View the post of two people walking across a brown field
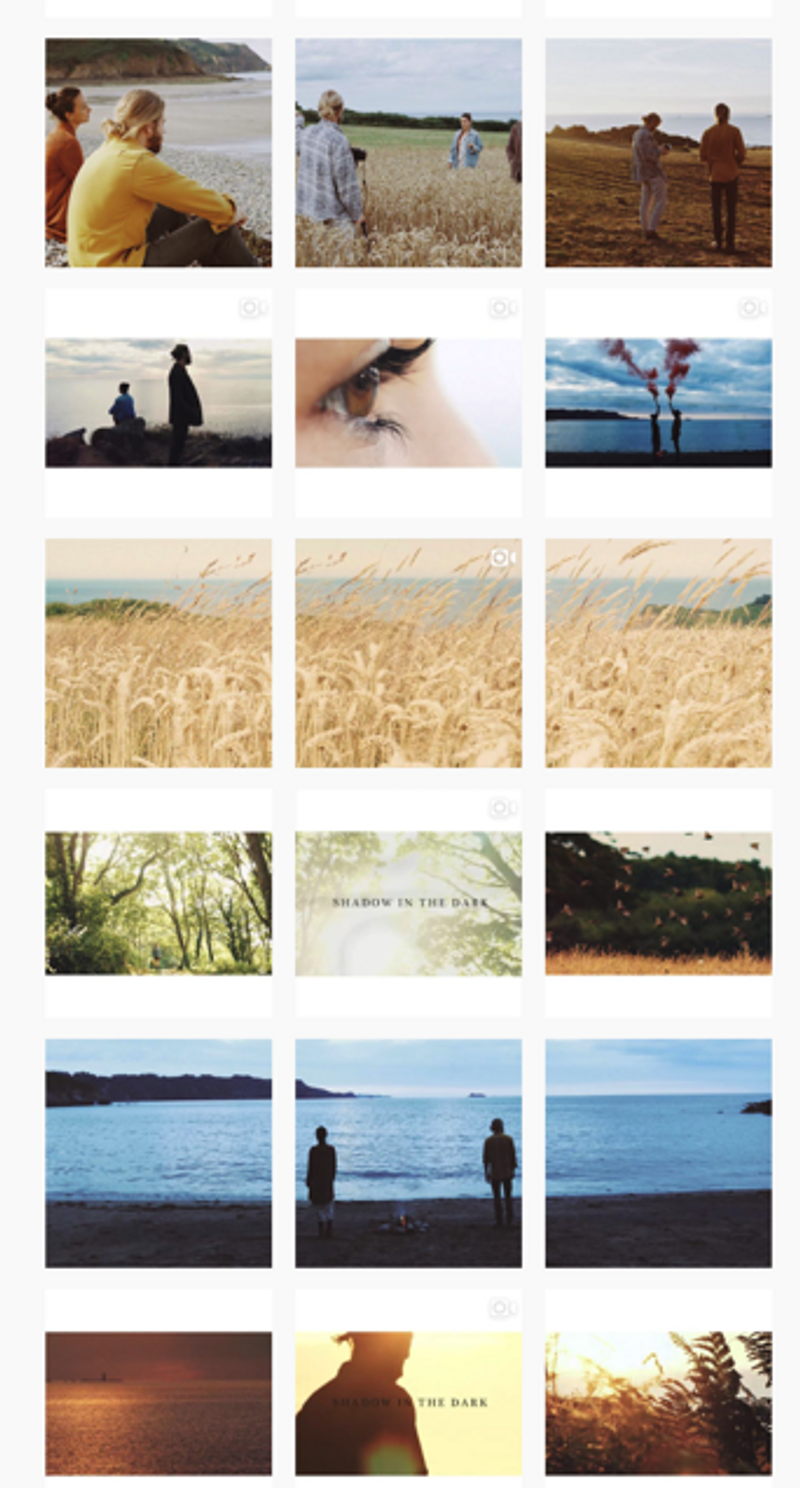This screenshot has height=1488, width=800. pos(658,153)
